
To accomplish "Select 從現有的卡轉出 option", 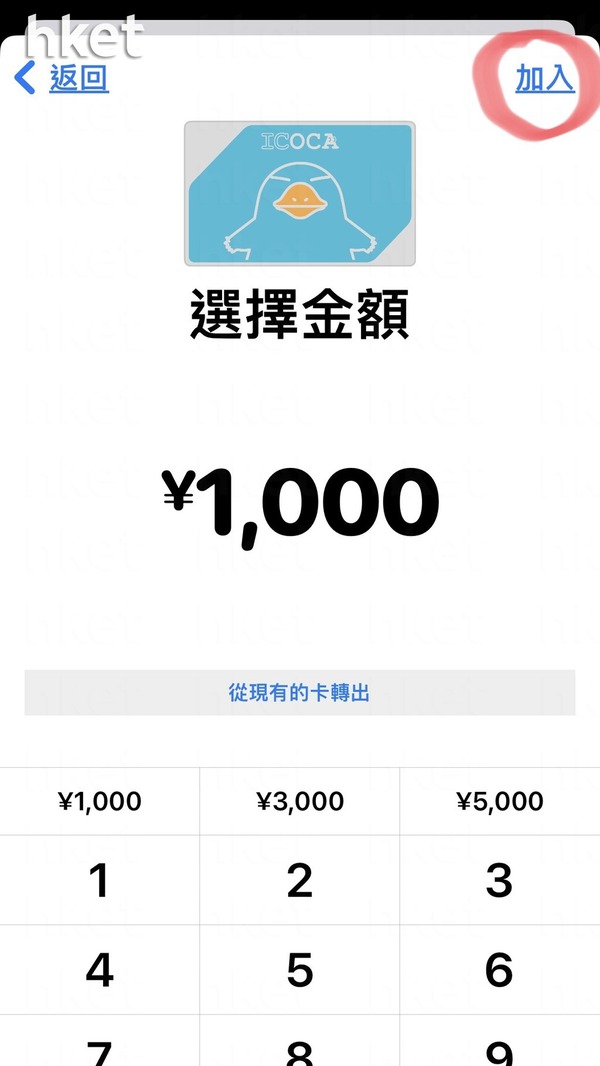I will [300, 692].
